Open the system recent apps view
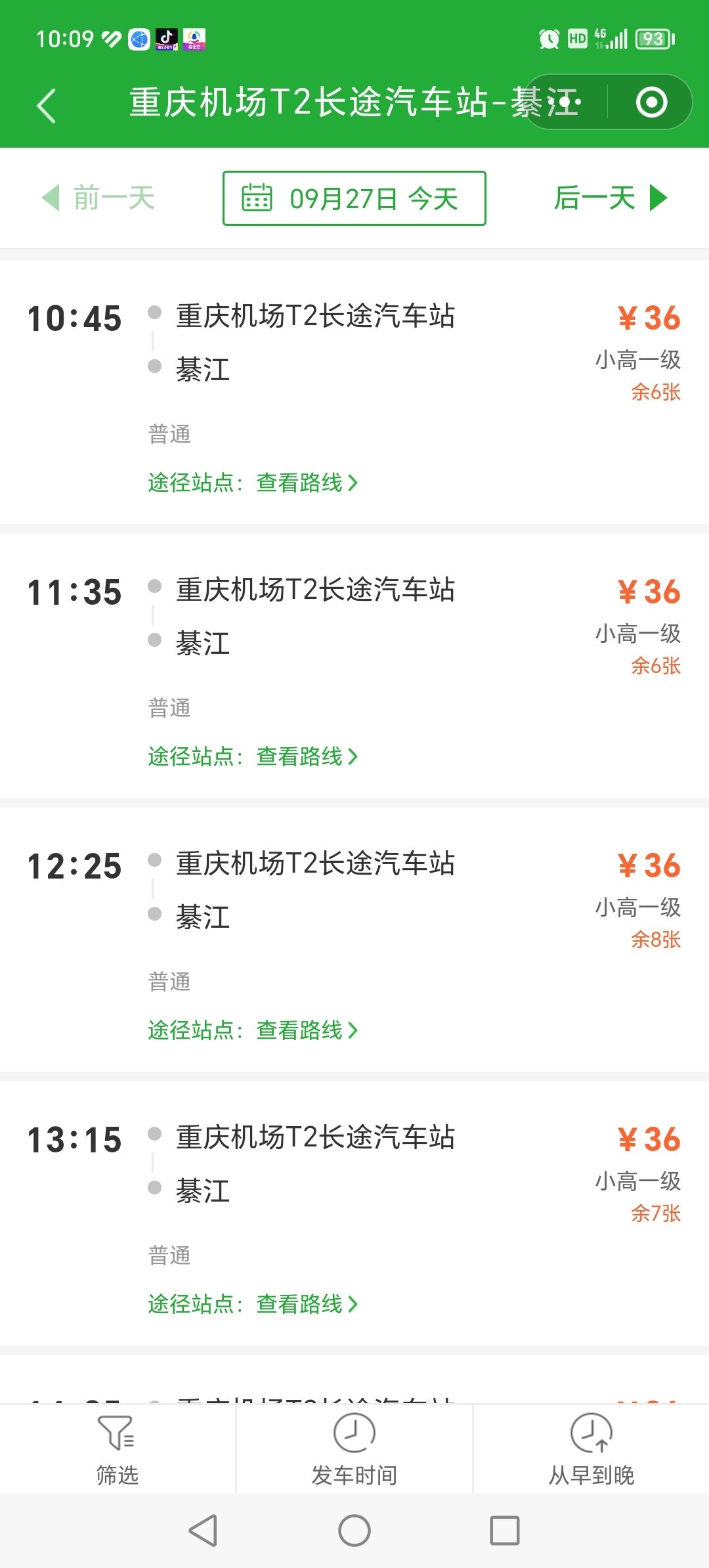The width and height of the screenshot is (709, 1568). [x=505, y=1531]
